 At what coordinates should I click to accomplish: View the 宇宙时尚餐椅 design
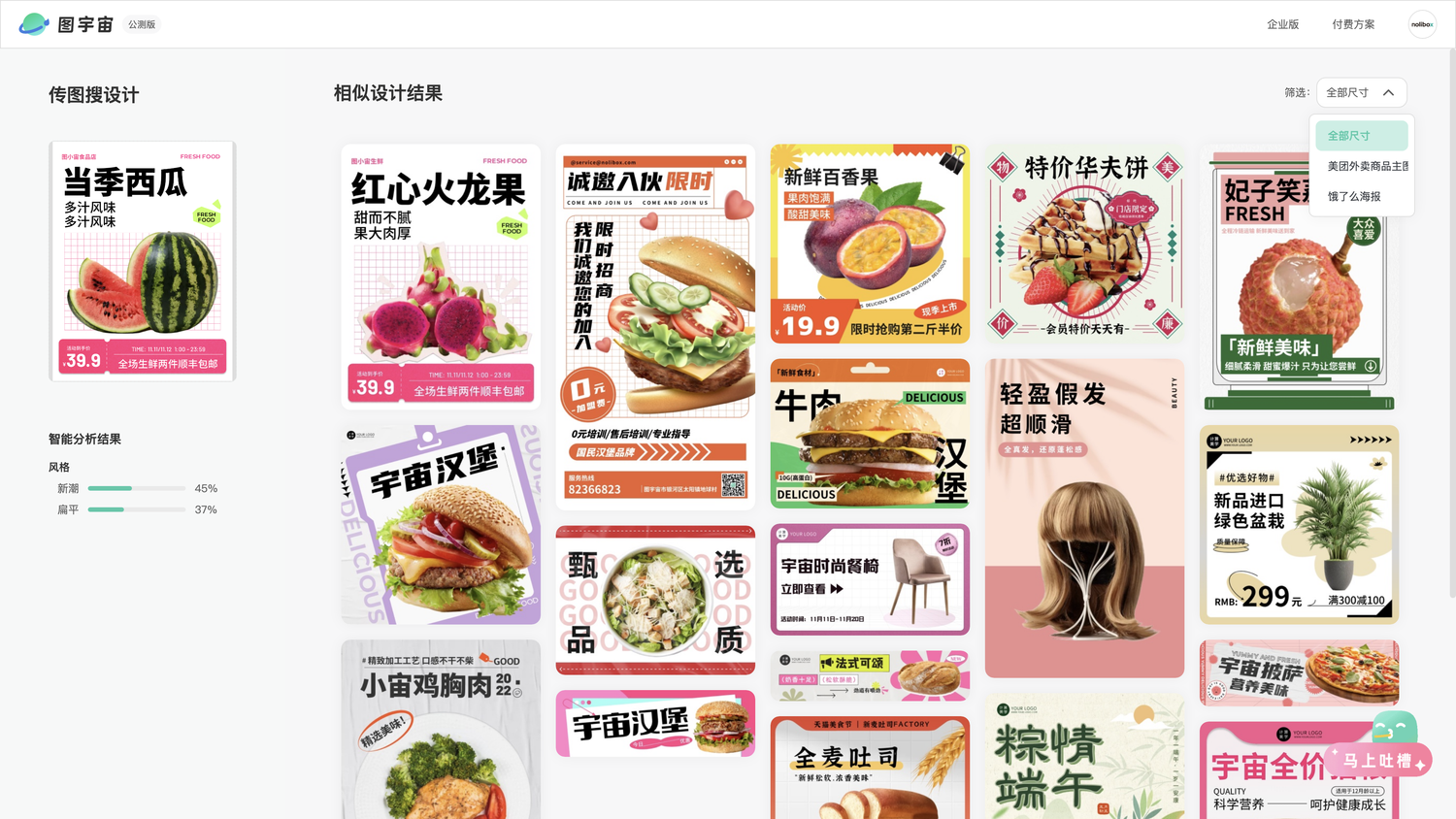[870, 579]
